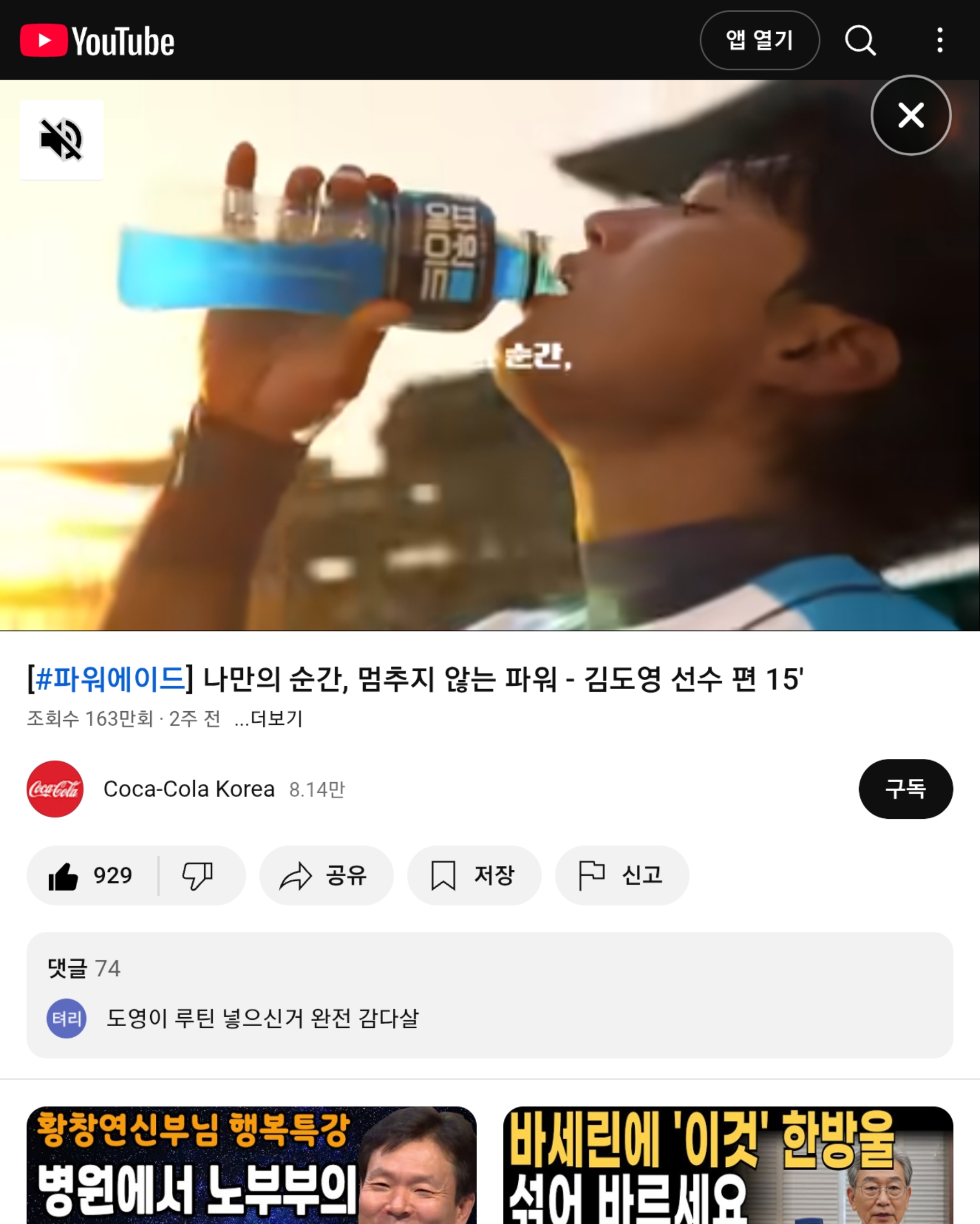Open the three-dot overflow menu

(940, 40)
